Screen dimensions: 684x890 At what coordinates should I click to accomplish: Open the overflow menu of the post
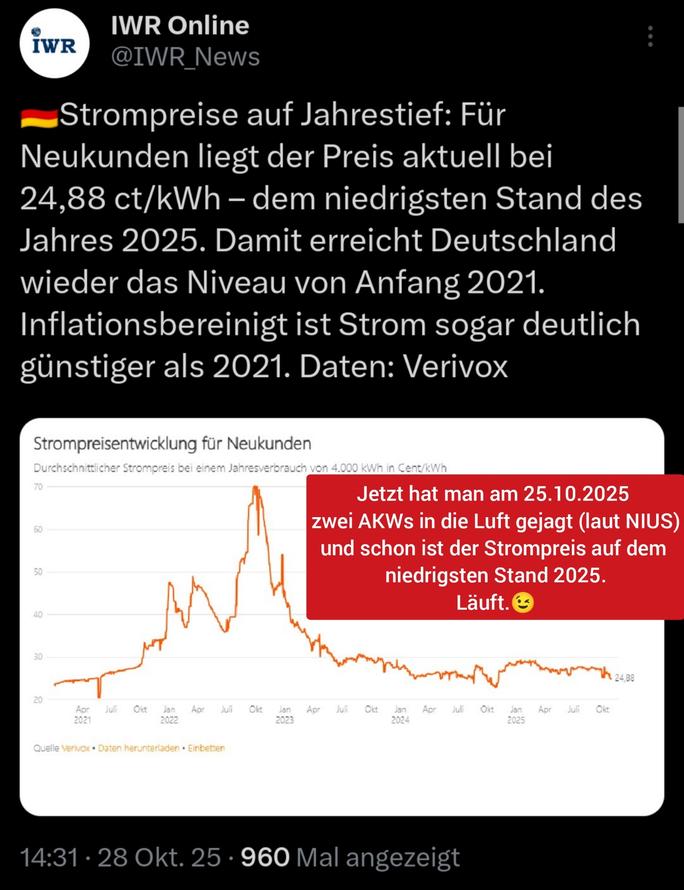tap(651, 37)
